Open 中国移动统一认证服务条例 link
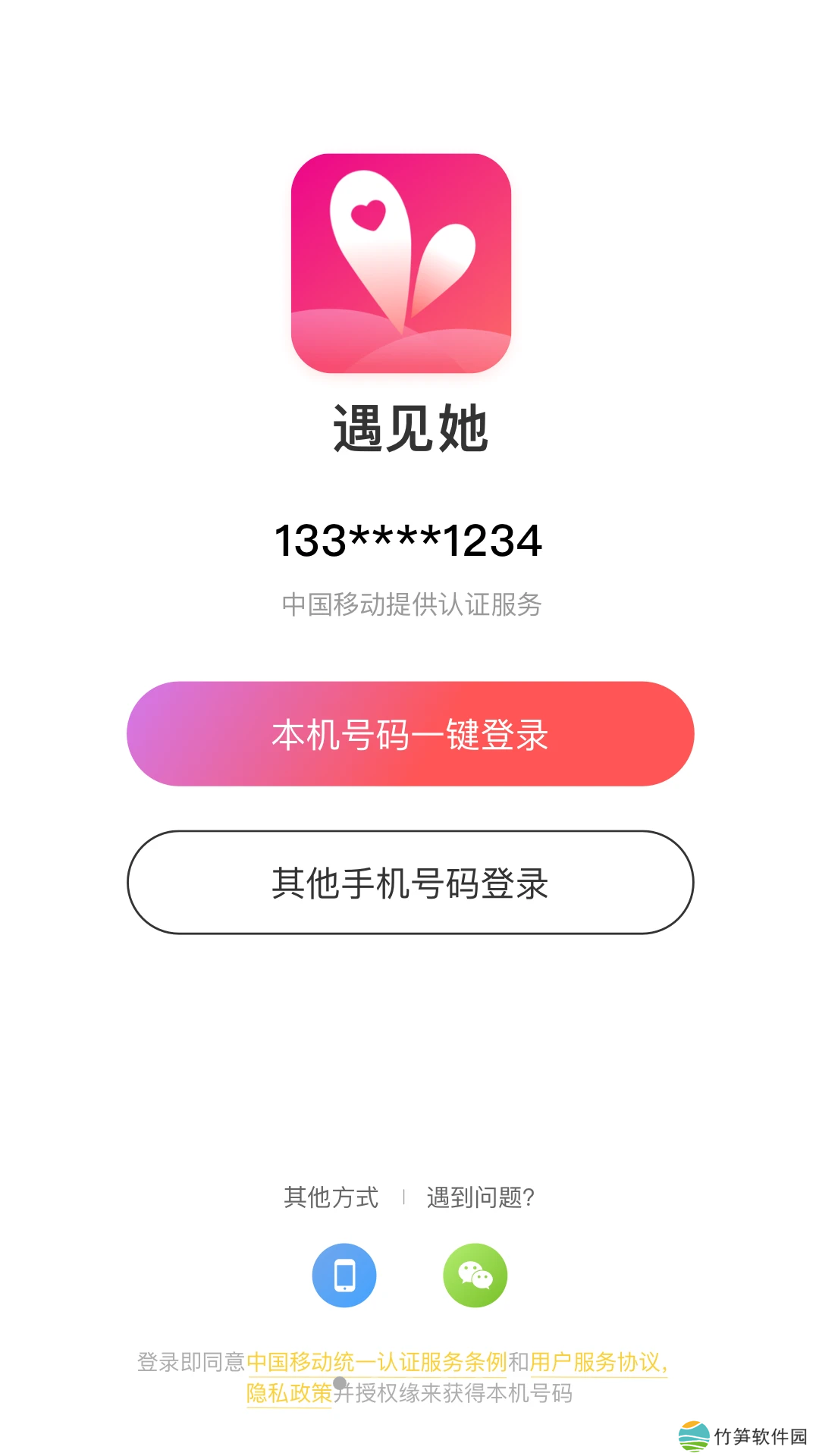 [376, 1362]
